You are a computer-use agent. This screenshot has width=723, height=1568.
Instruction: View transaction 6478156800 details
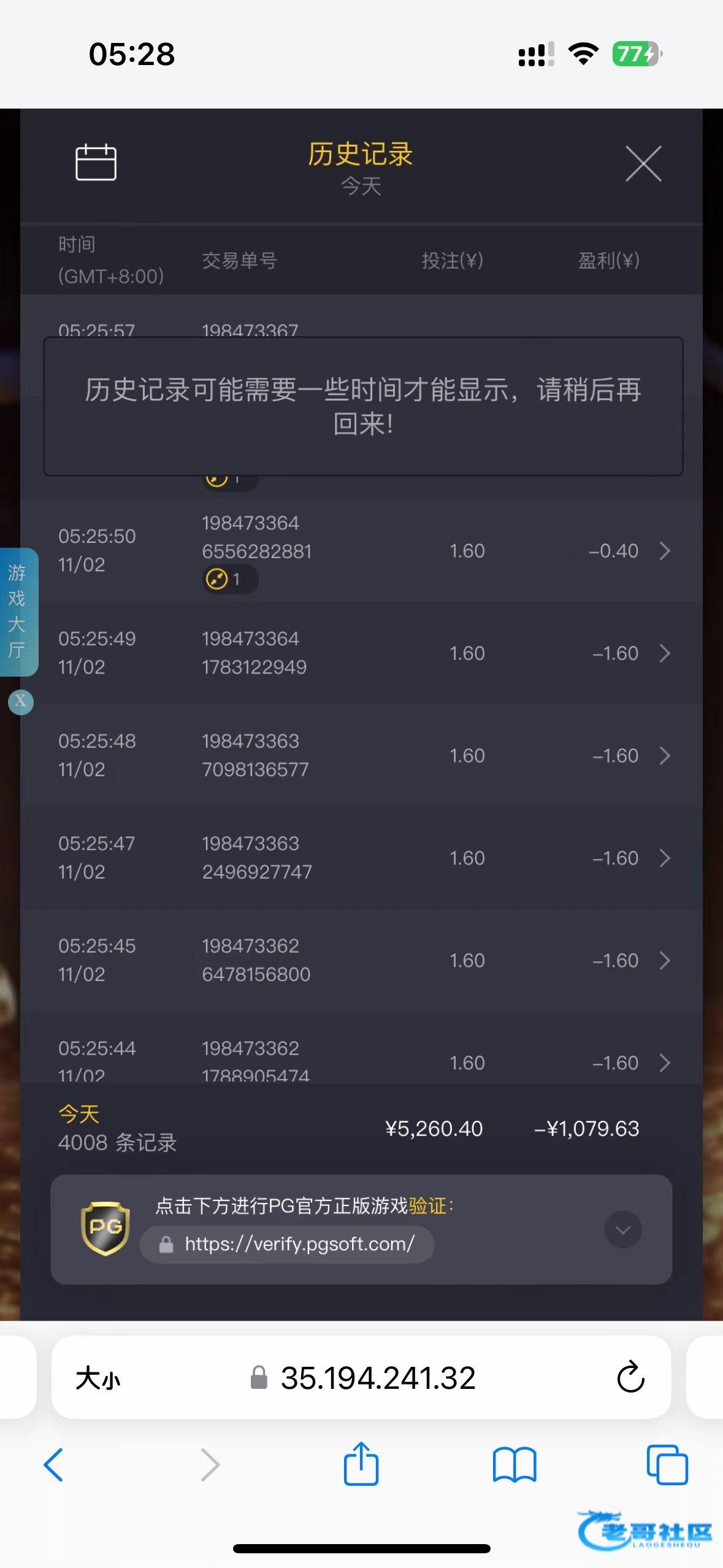coord(665,961)
